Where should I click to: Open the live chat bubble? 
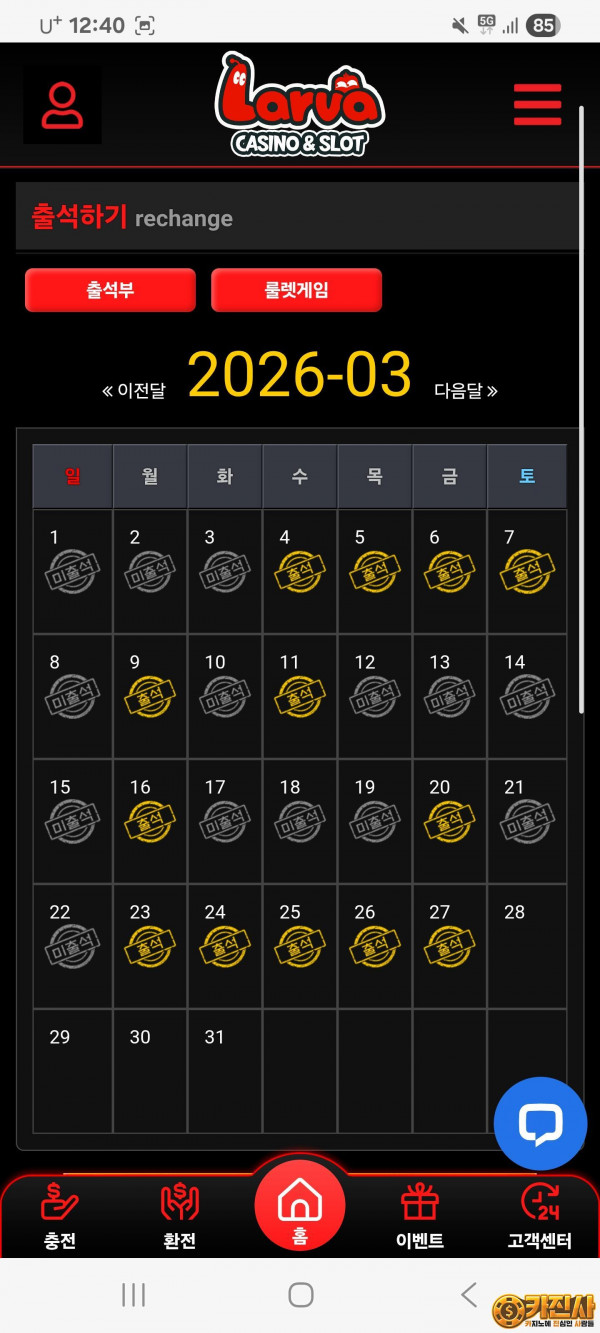pos(541,1123)
